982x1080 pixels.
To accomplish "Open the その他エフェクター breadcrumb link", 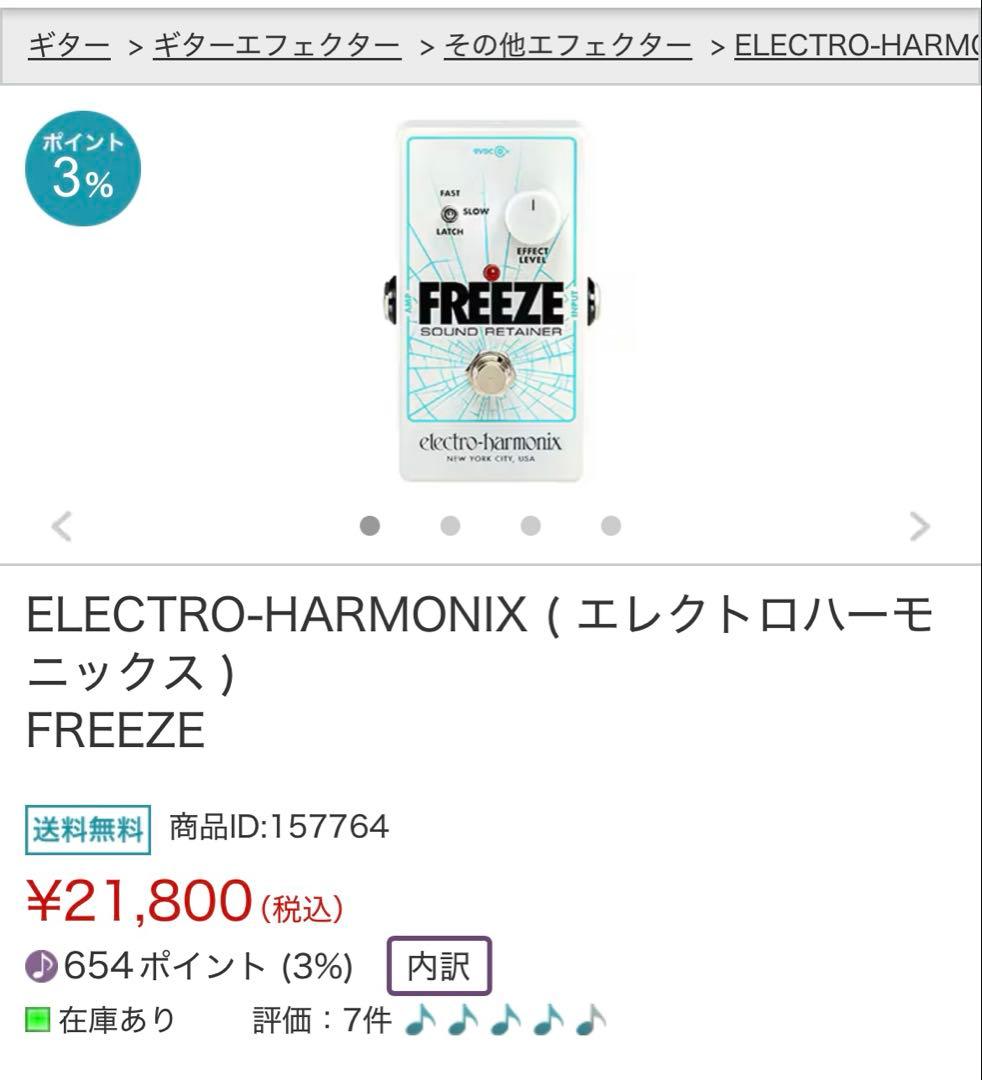I will point(568,46).
